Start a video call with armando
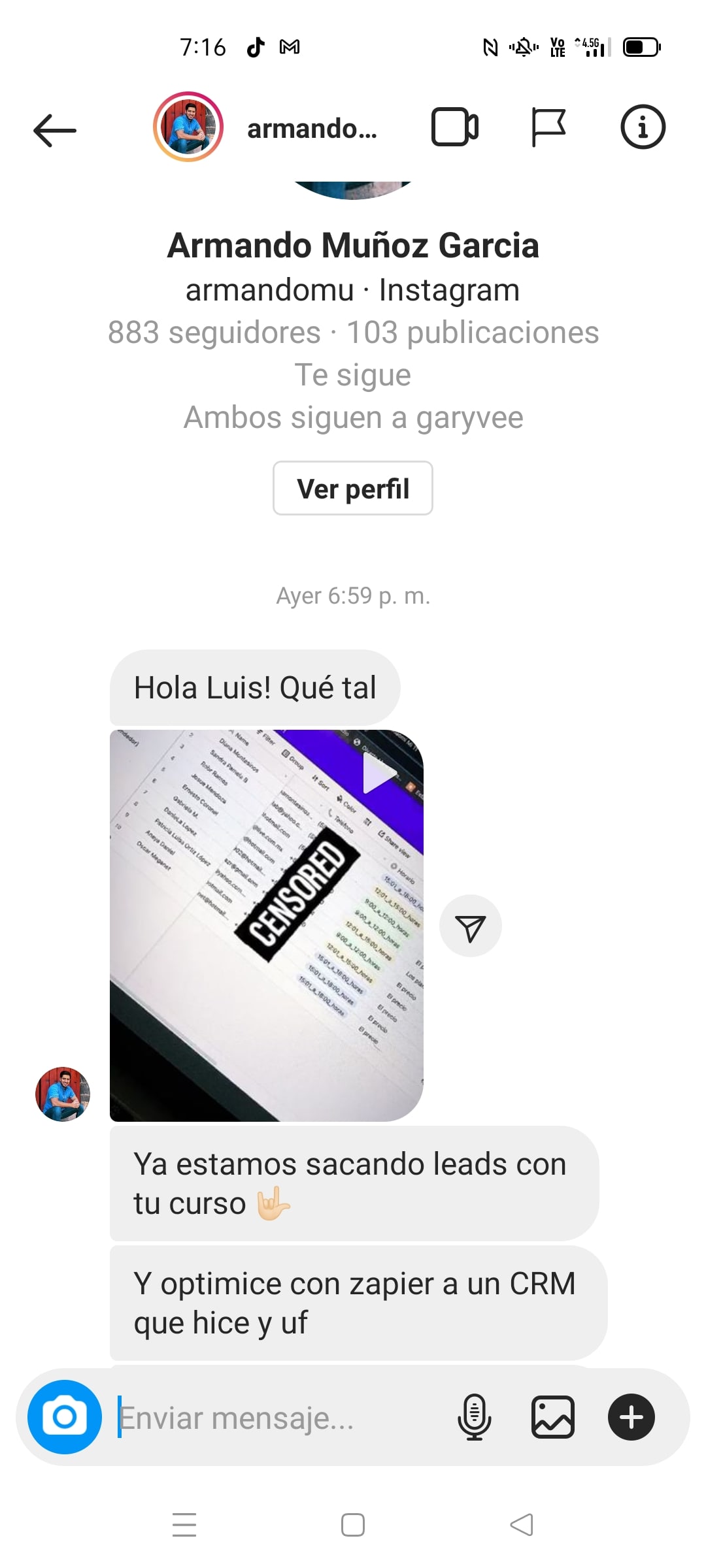706x1568 pixels. tap(455, 127)
